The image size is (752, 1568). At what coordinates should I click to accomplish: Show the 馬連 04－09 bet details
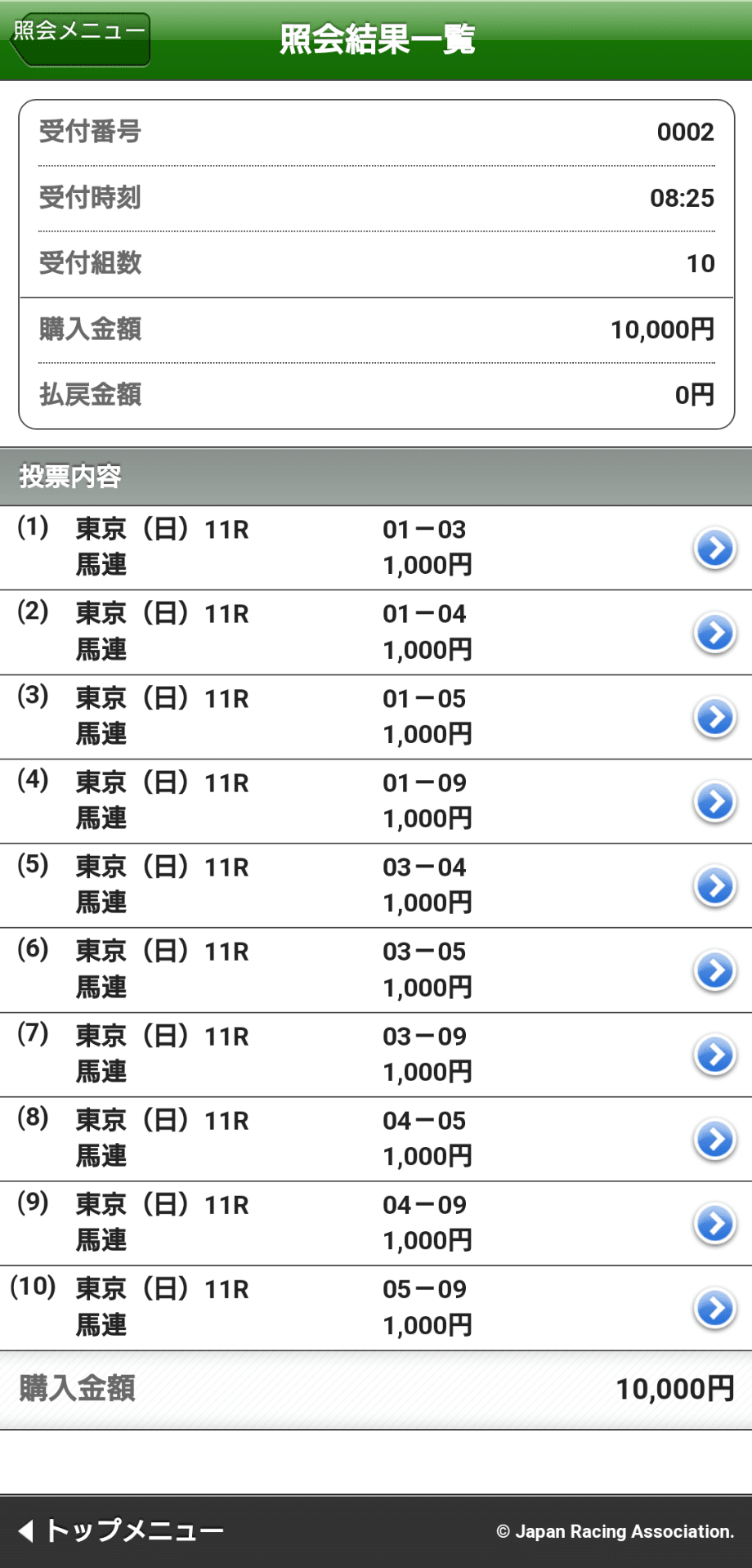coord(714,1223)
